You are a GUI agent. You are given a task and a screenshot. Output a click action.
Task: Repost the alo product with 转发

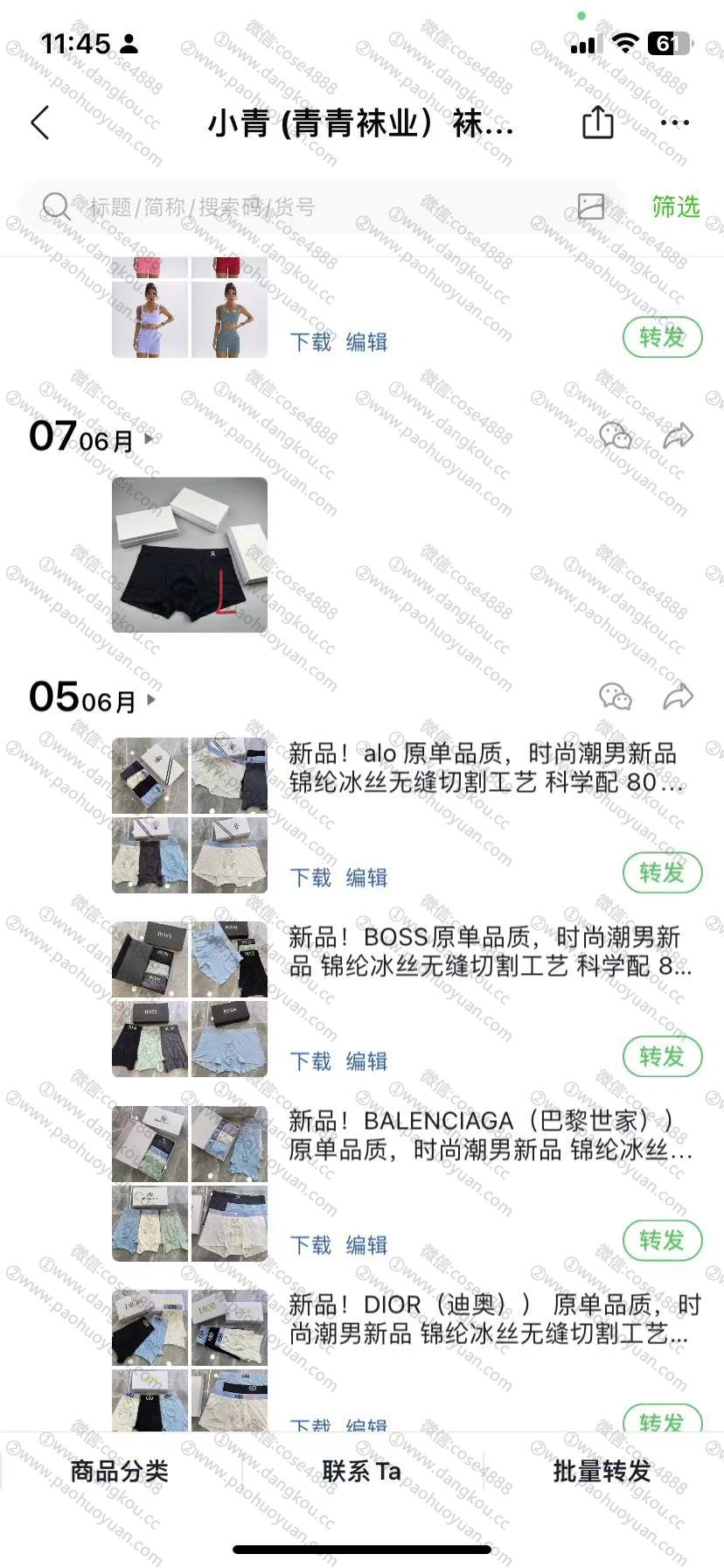click(662, 872)
